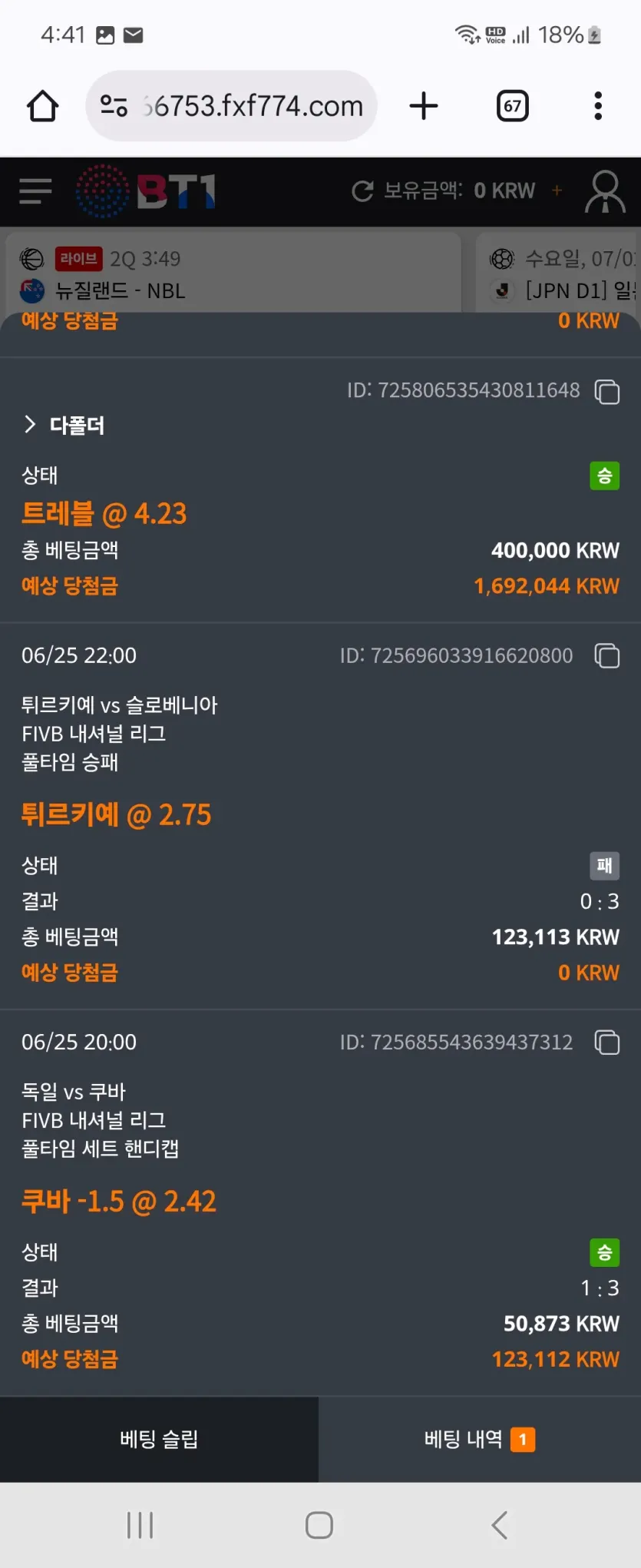Open the site hamburger menu
The height and width of the screenshot is (1568, 641).
pyautogui.click(x=35, y=191)
